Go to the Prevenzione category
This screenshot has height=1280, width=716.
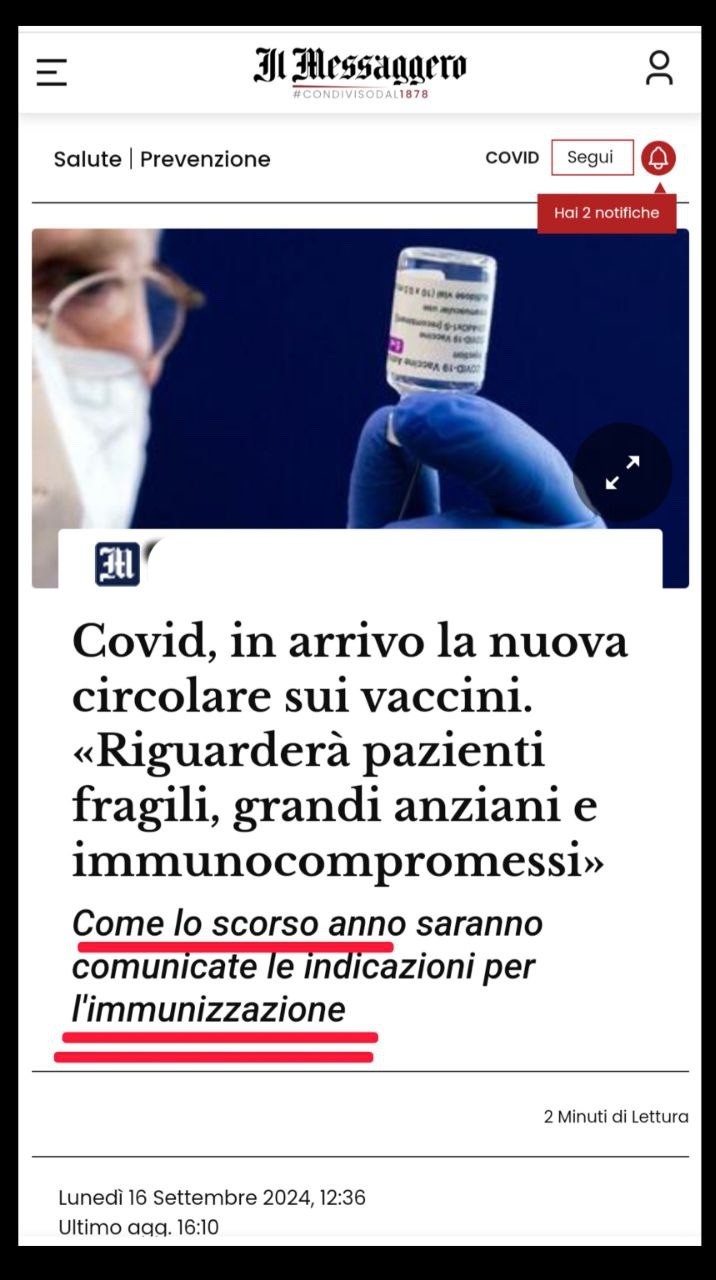[205, 159]
